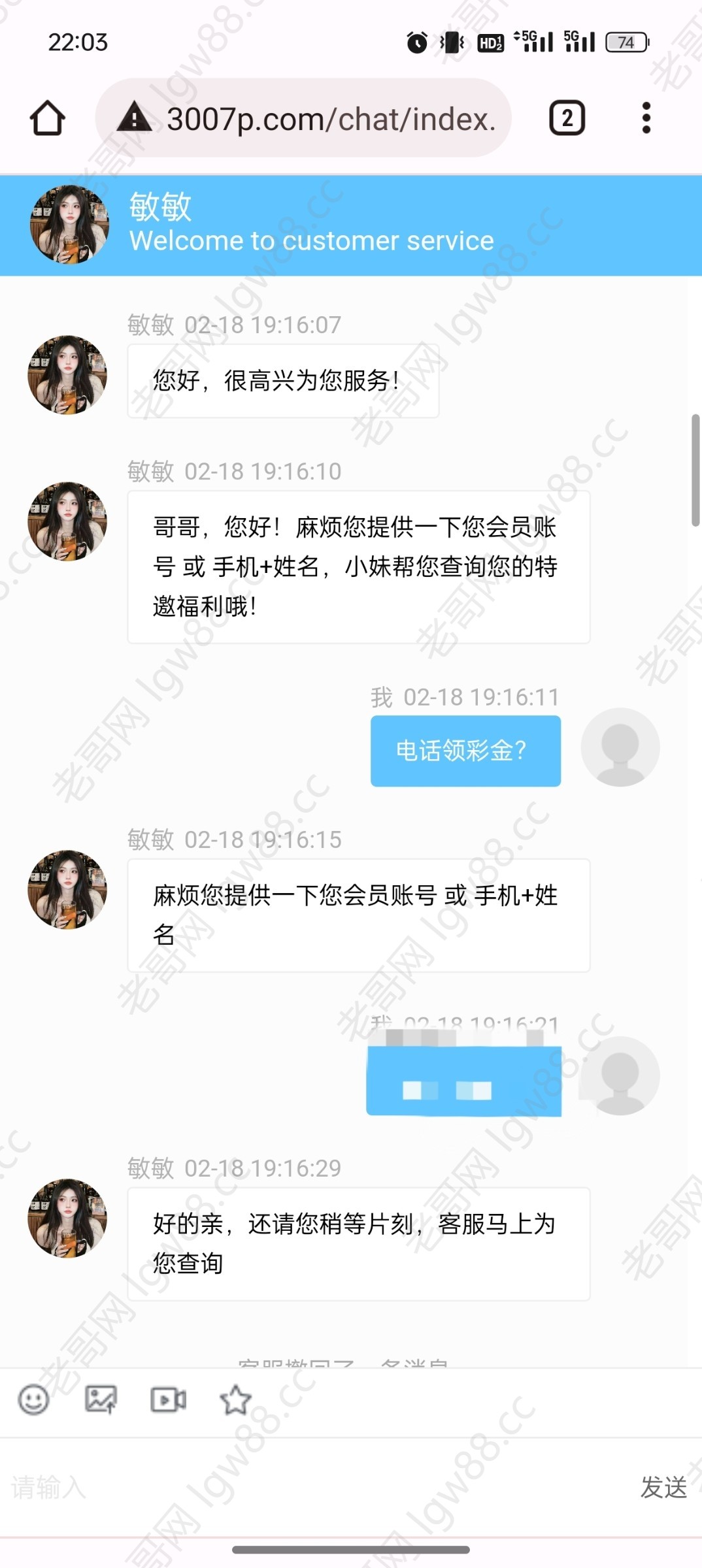Screen dimensions: 702x1568
Task: Tap the star rating icon
Action: pyautogui.click(x=235, y=1399)
